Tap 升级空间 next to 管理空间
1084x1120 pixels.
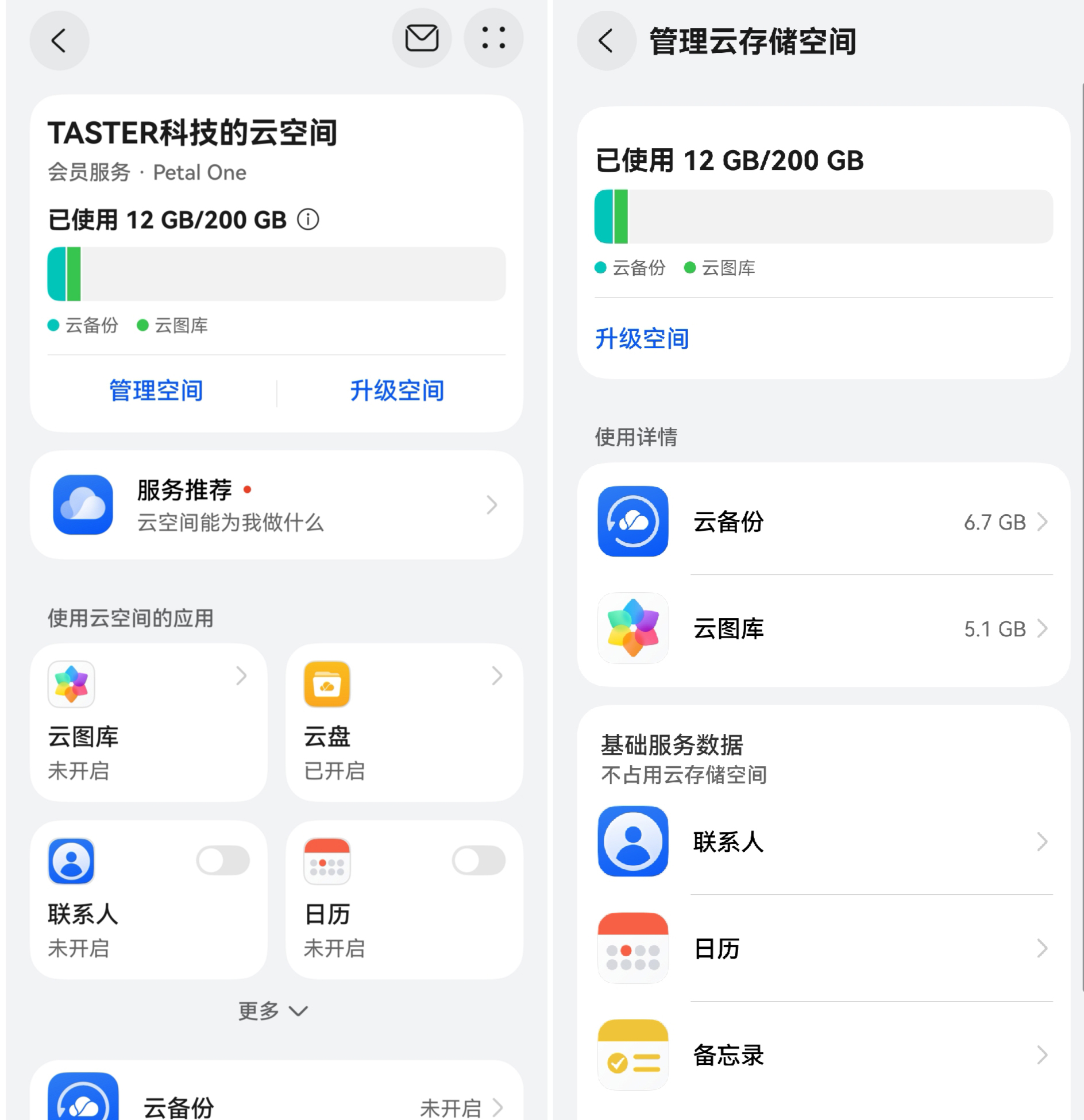(397, 391)
